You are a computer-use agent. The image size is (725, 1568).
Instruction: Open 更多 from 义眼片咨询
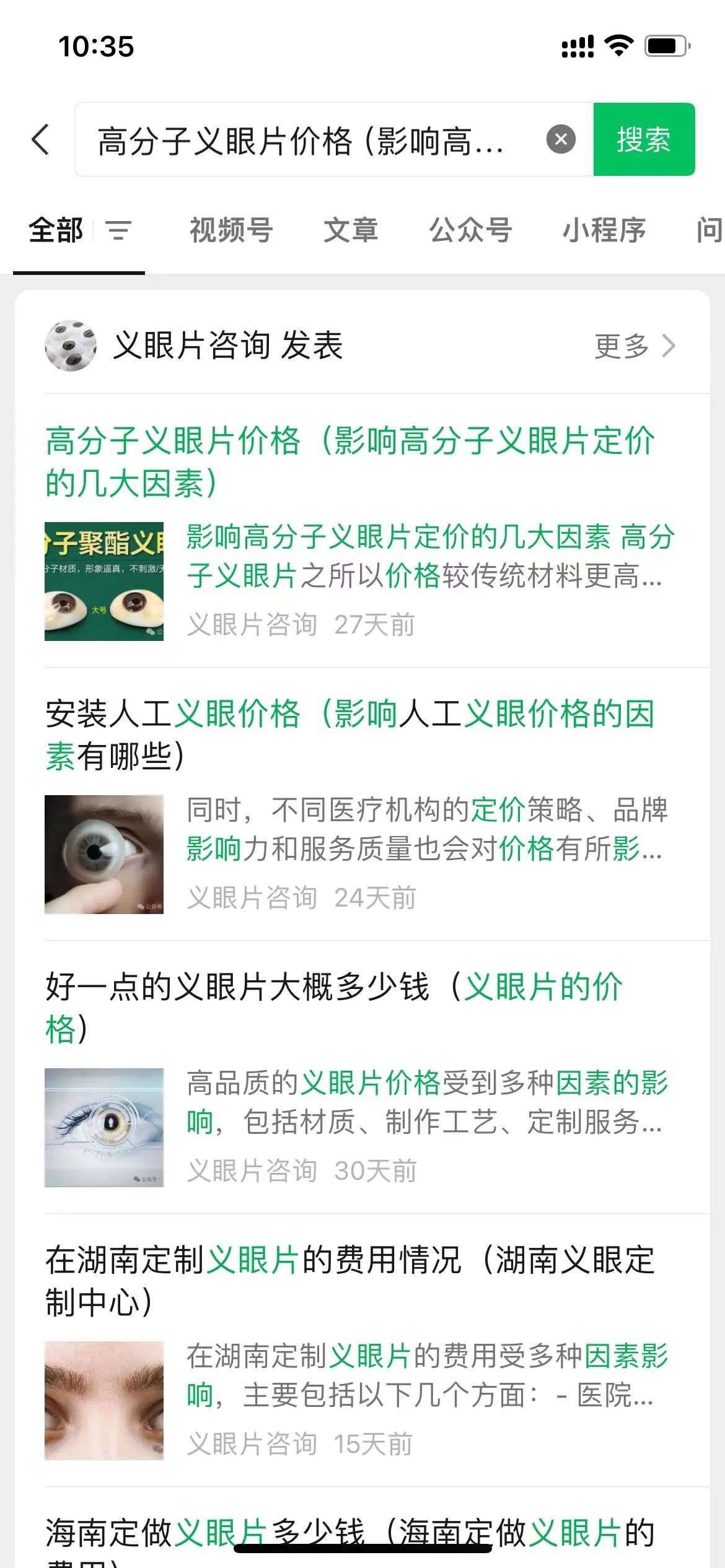pos(635,346)
